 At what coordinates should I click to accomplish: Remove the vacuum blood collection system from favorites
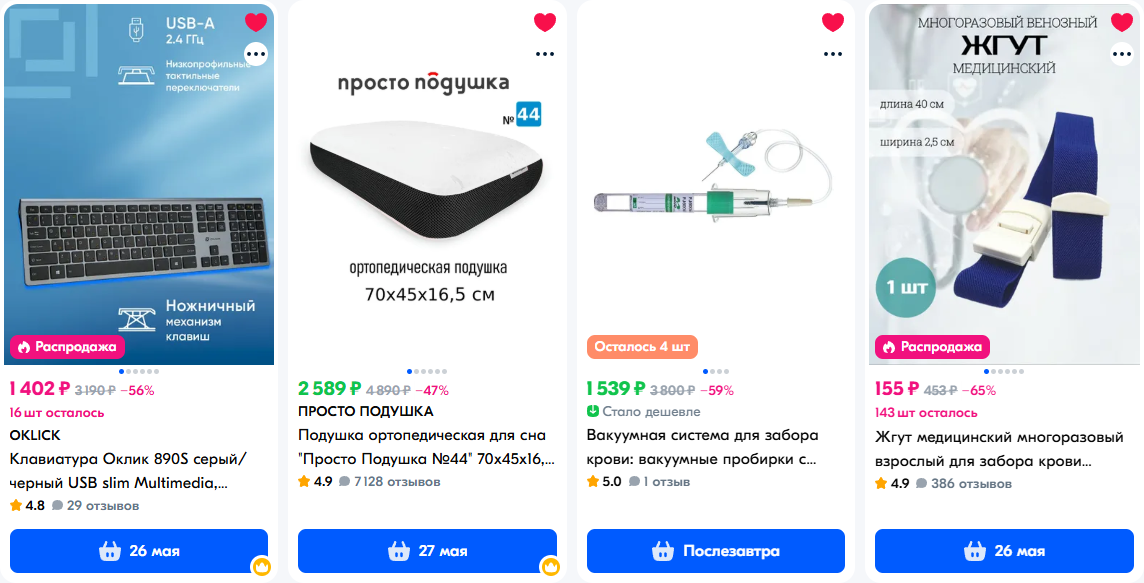(x=833, y=22)
